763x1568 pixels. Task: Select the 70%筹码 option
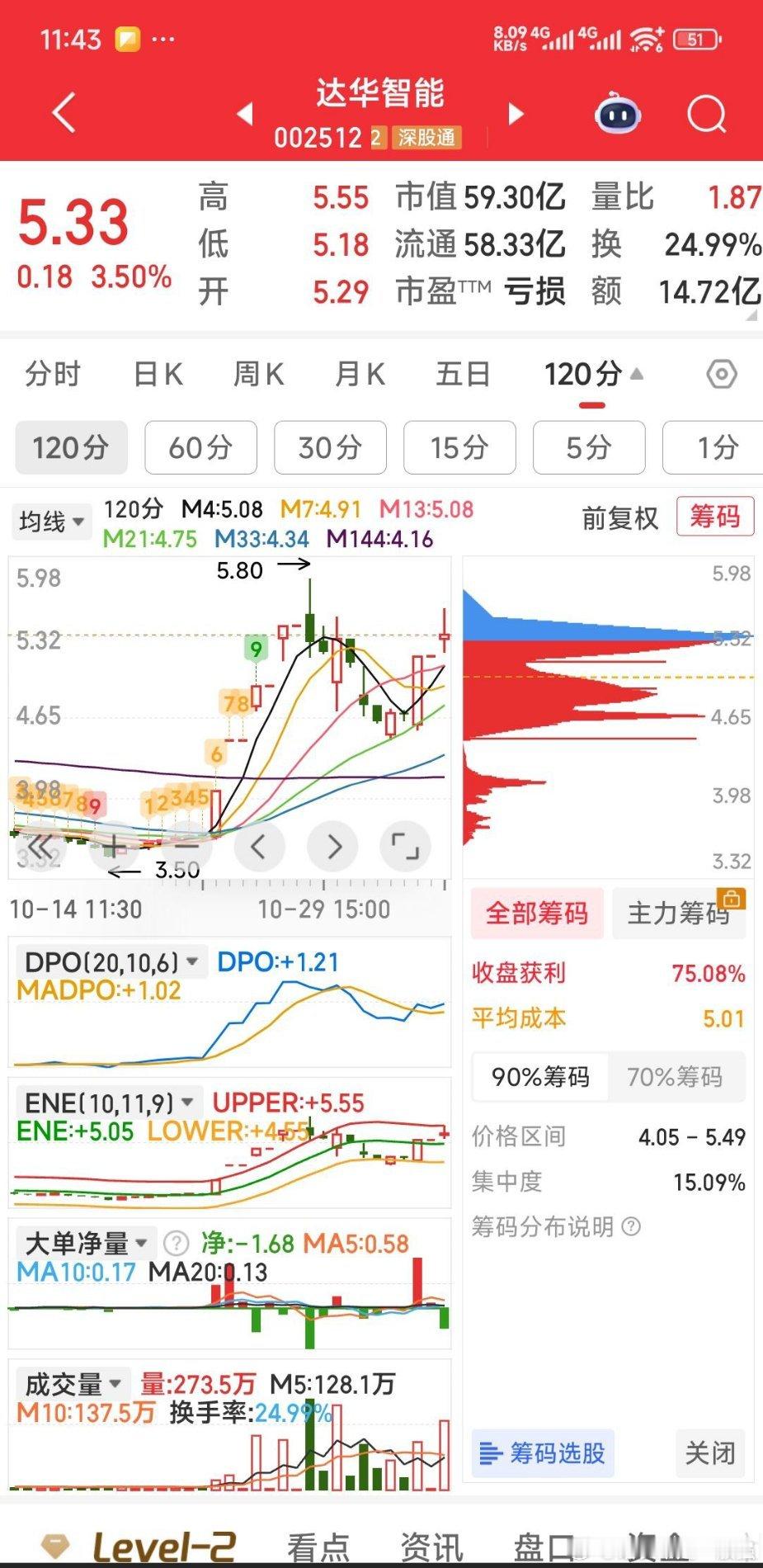pos(675,1077)
